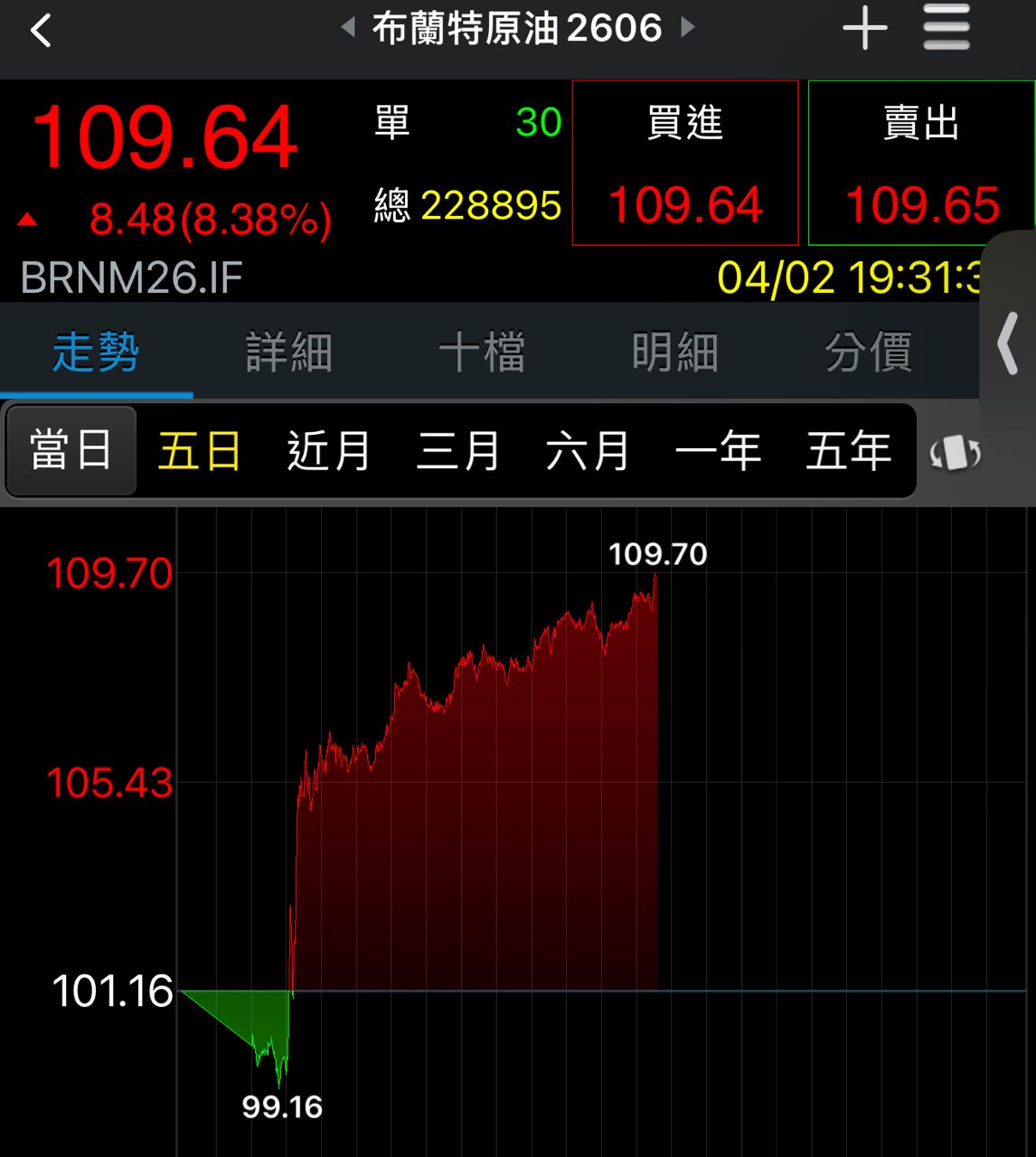Viewport: 1036px width, 1157px height.
Task: Switch to the 走勢 tab
Action: tap(96, 352)
